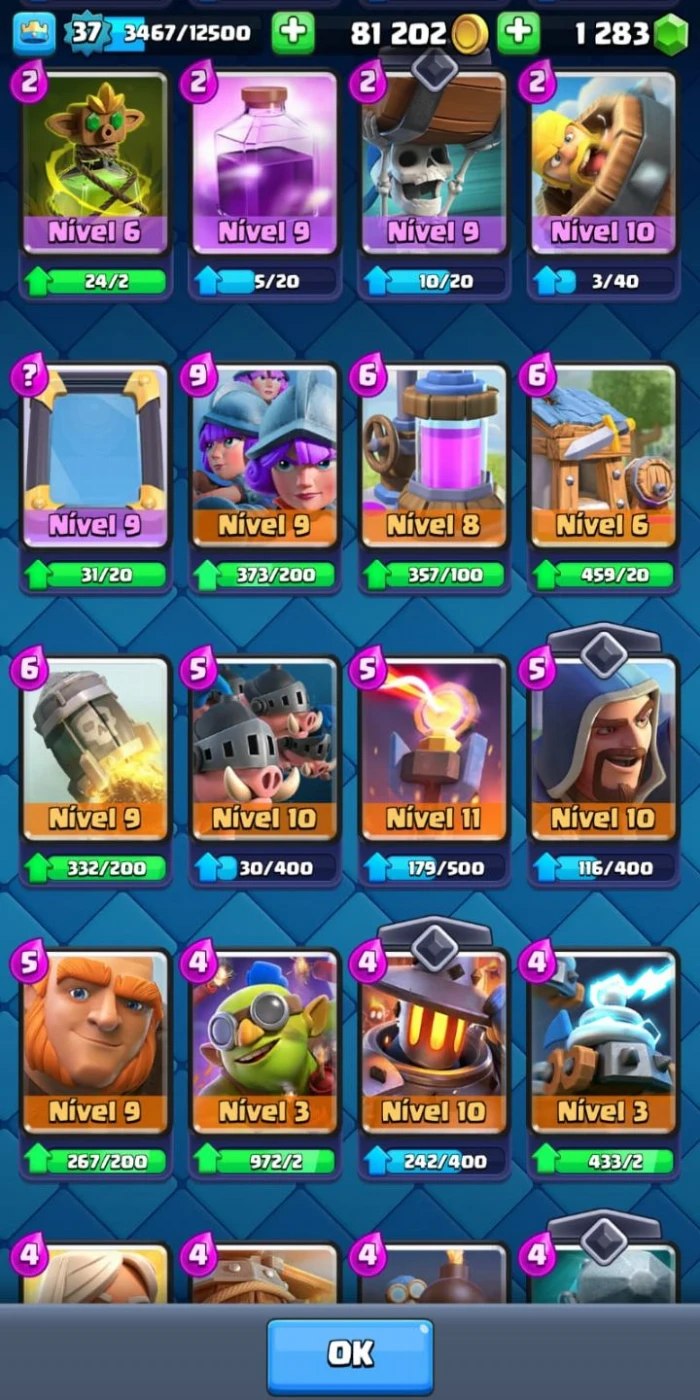
Task: Select the Zappies Nível 3 card
Action: coord(603,1043)
